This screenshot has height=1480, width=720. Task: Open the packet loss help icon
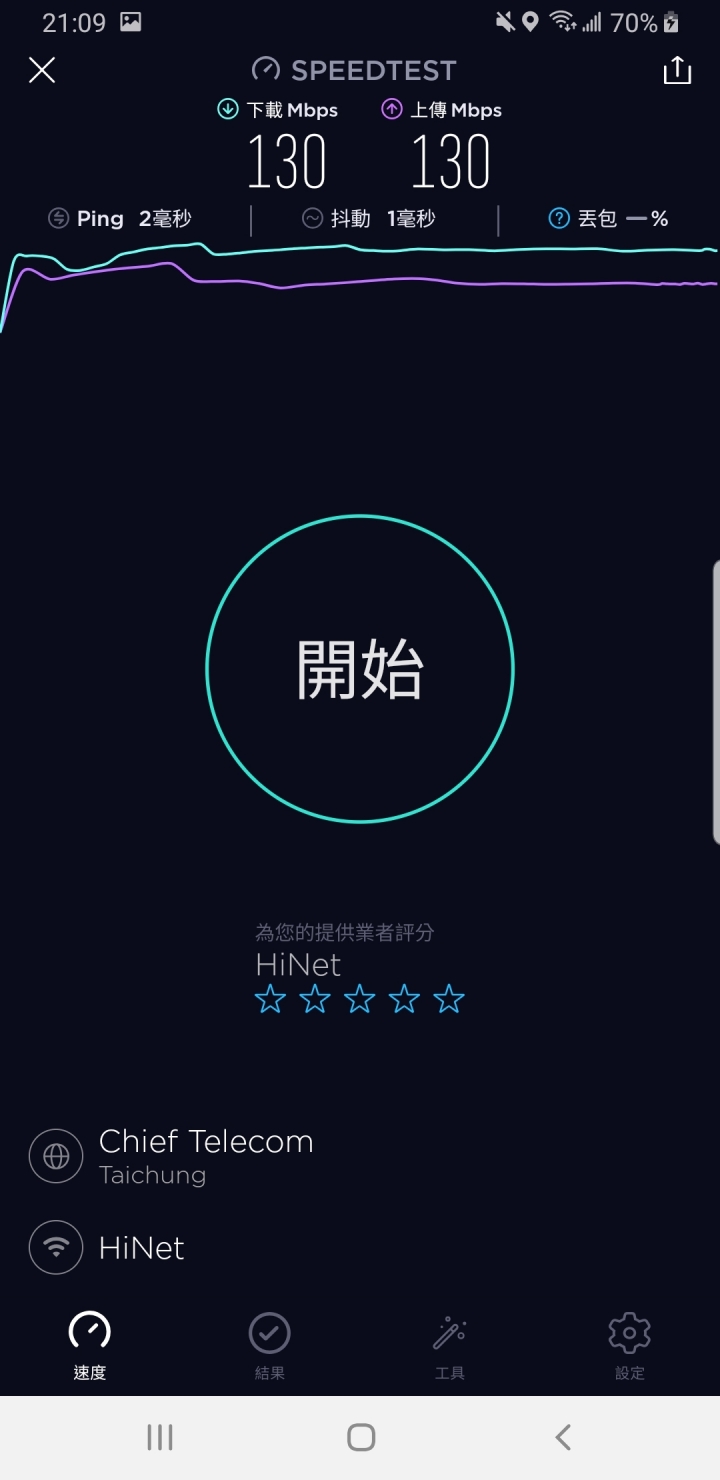coord(559,218)
